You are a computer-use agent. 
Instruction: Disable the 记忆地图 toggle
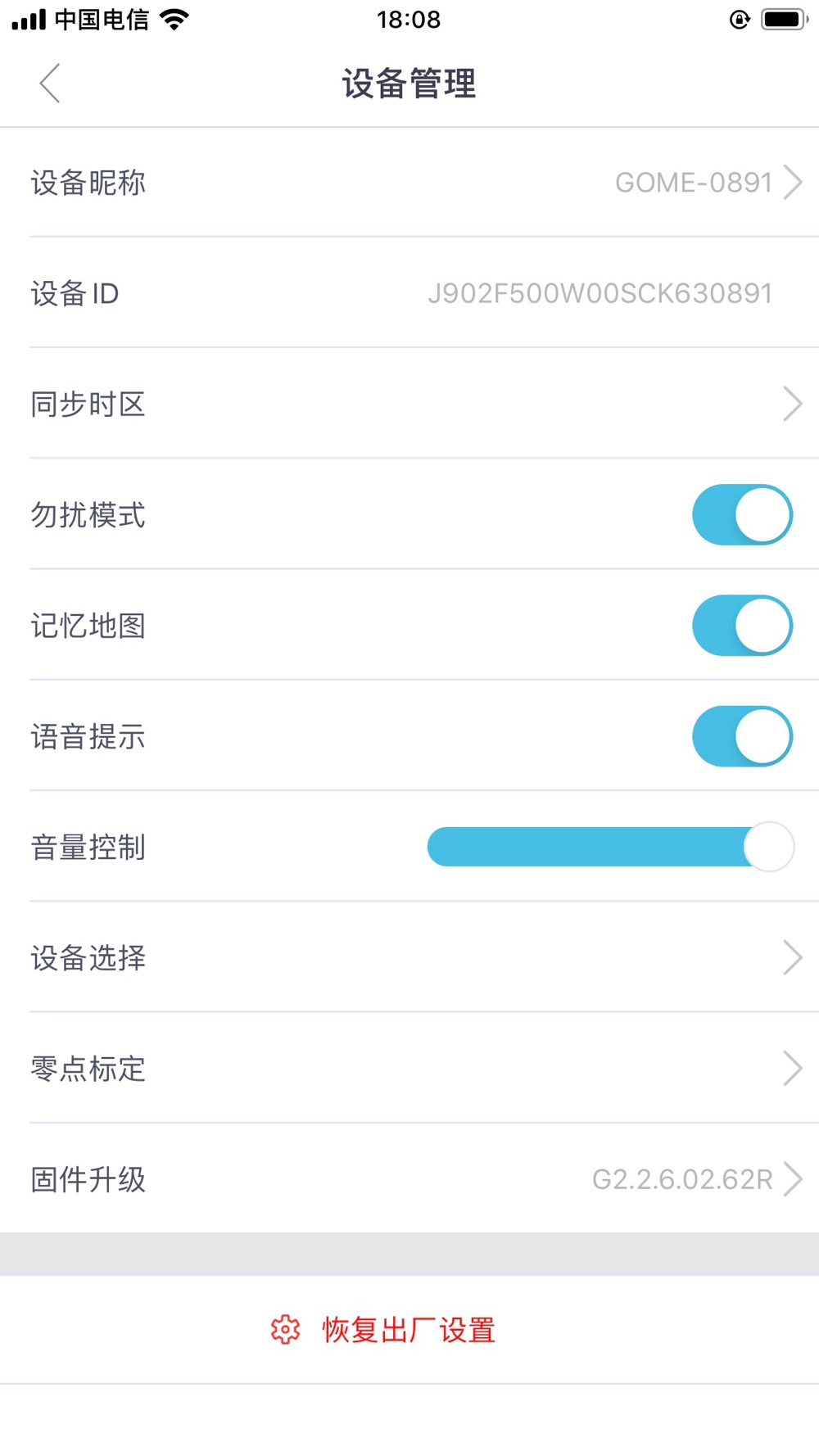click(742, 626)
